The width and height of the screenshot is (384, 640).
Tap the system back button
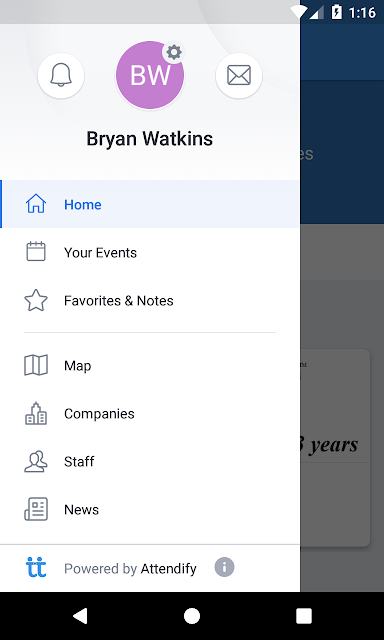point(80,616)
